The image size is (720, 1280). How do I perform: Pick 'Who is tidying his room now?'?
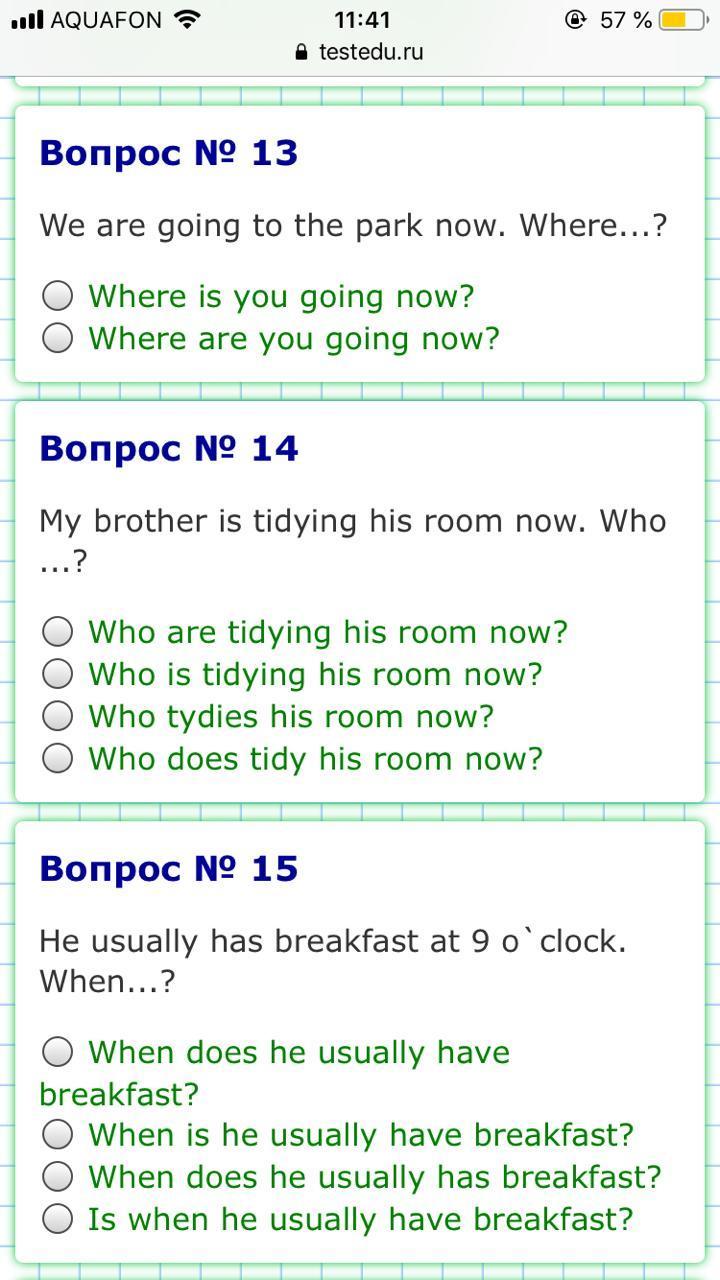click(x=58, y=674)
